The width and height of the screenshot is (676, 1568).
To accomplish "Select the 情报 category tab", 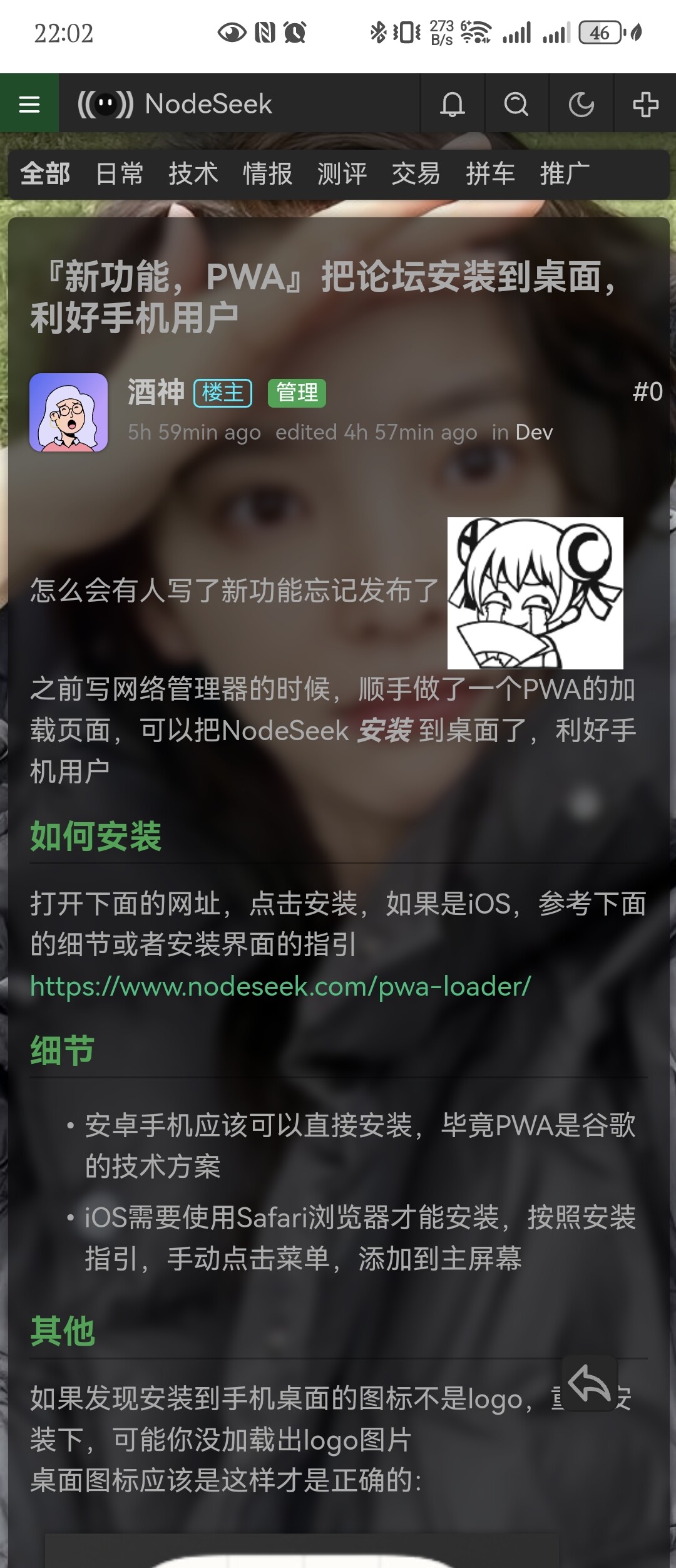I will pos(268,173).
